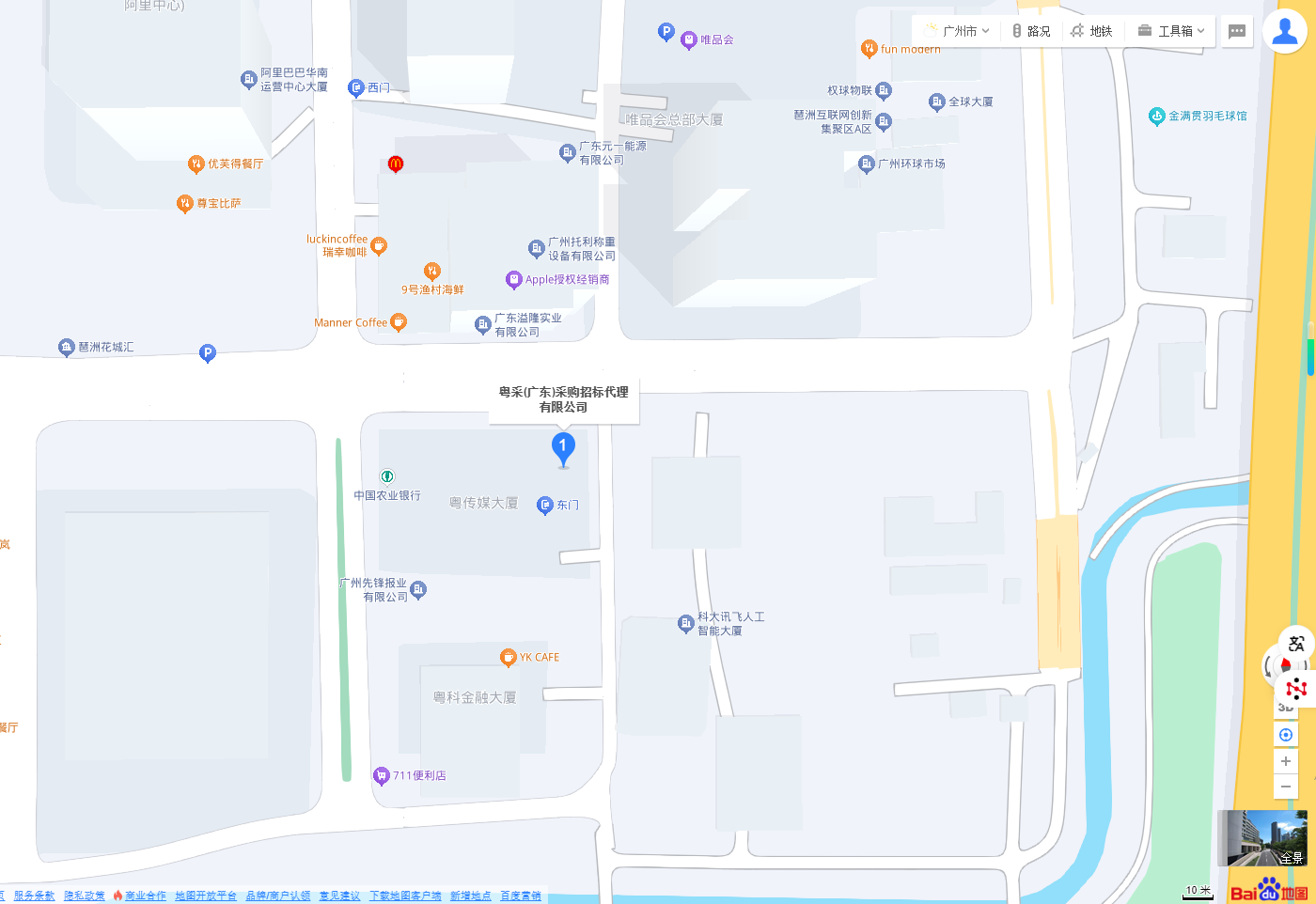1316x904 pixels.
Task: Open the translate icon
Action: point(1296,644)
